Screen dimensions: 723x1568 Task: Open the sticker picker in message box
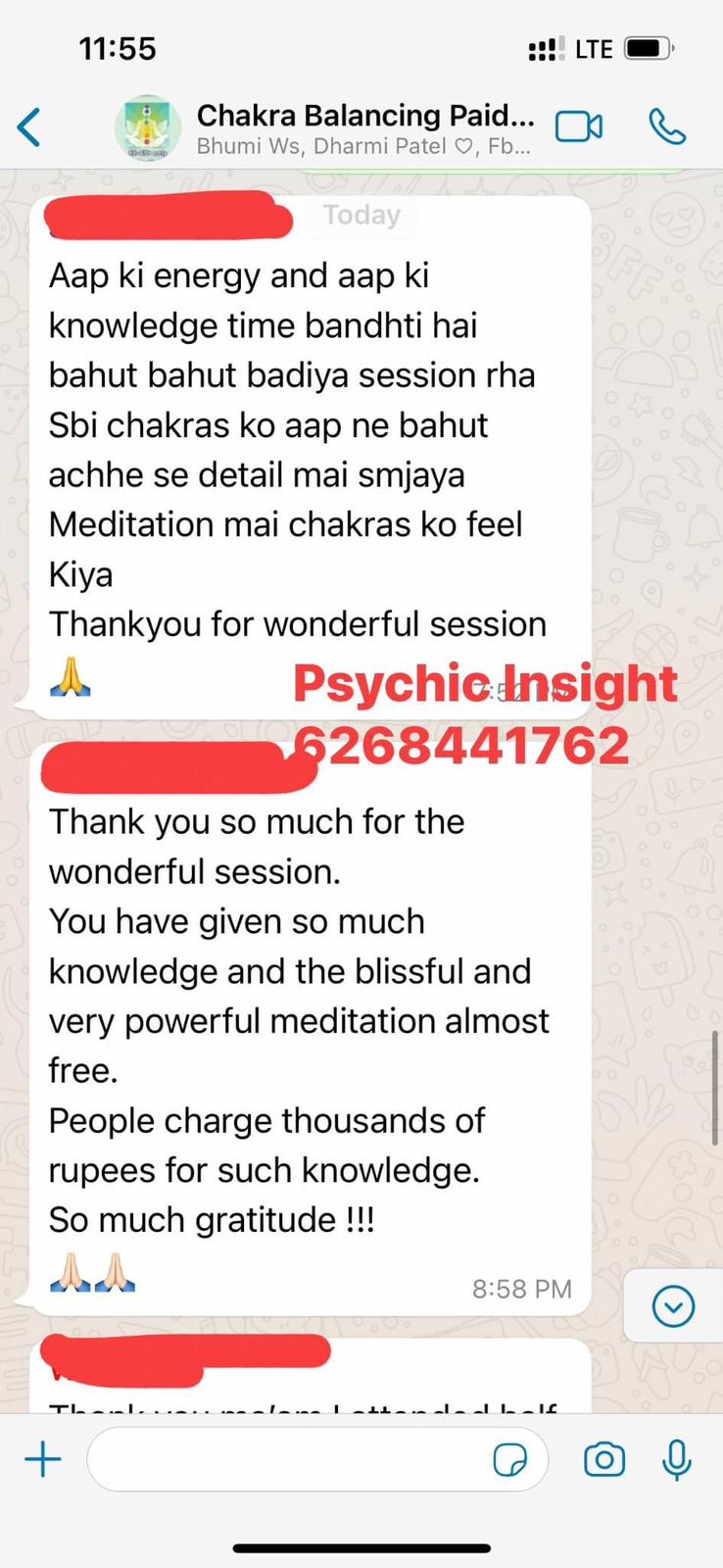509,1459
